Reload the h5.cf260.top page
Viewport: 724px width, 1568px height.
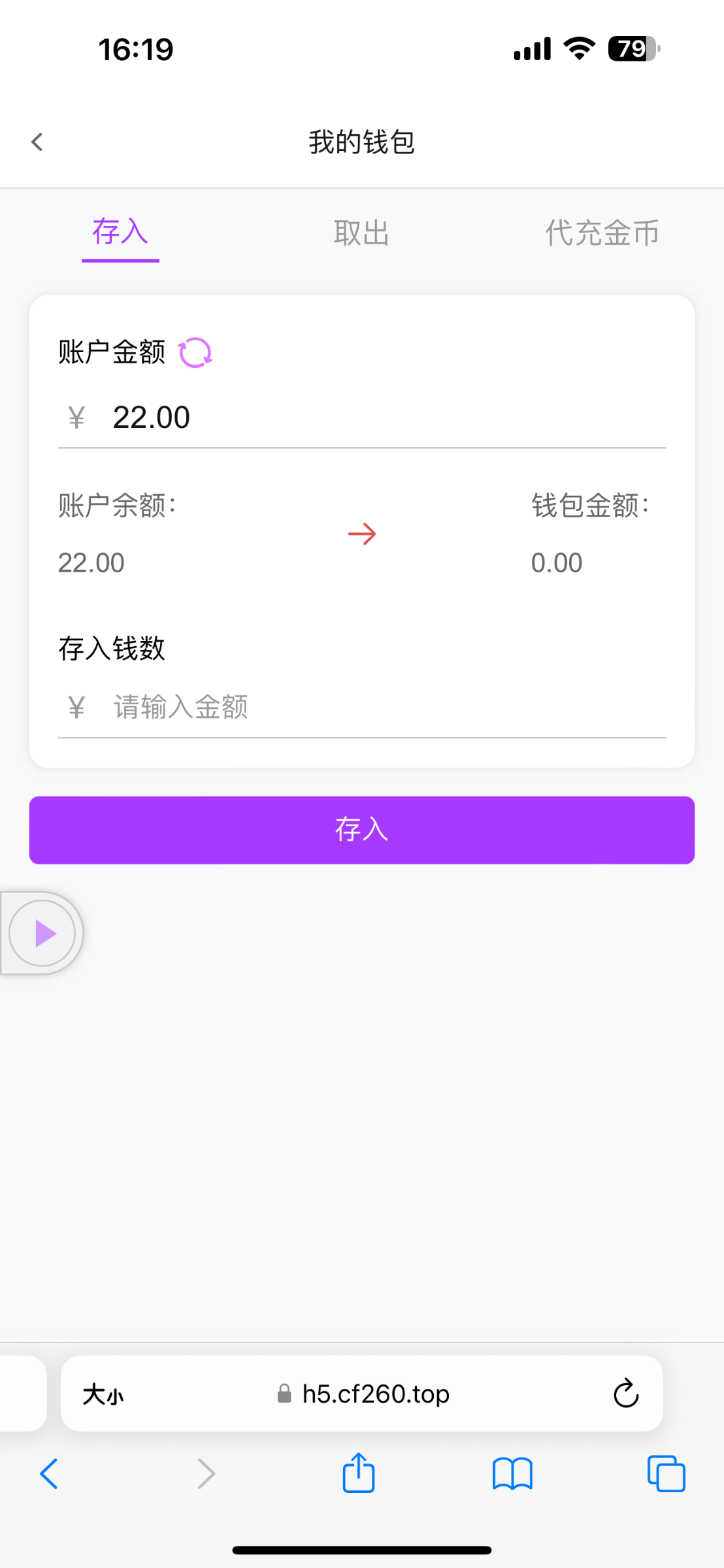tap(626, 1394)
